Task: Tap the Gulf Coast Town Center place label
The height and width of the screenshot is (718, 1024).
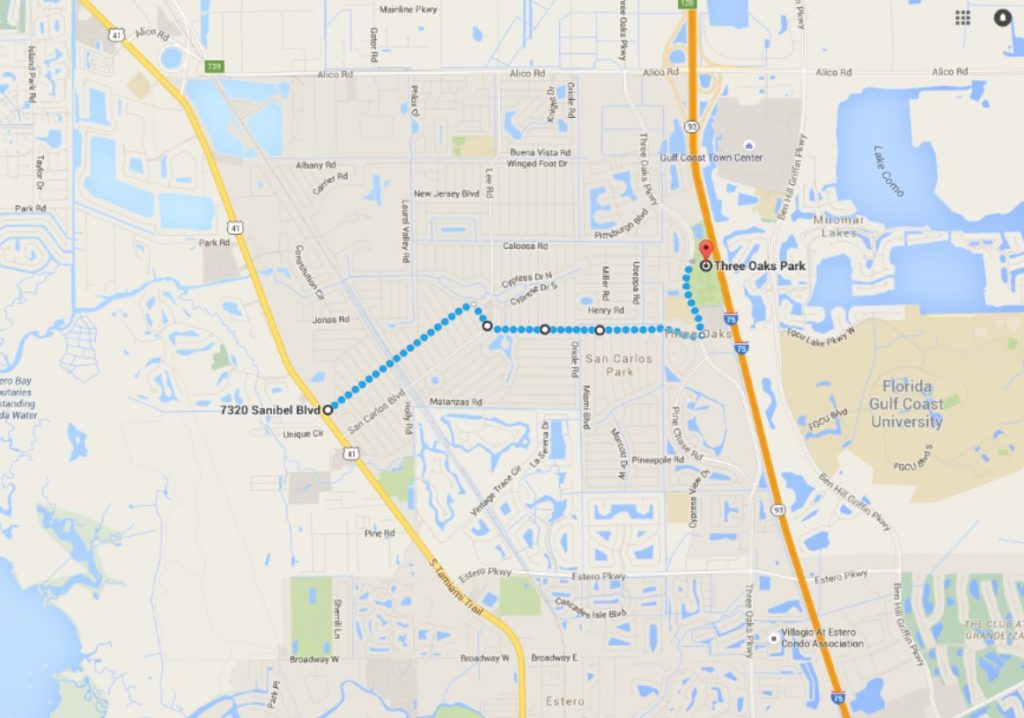Action: [711, 158]
